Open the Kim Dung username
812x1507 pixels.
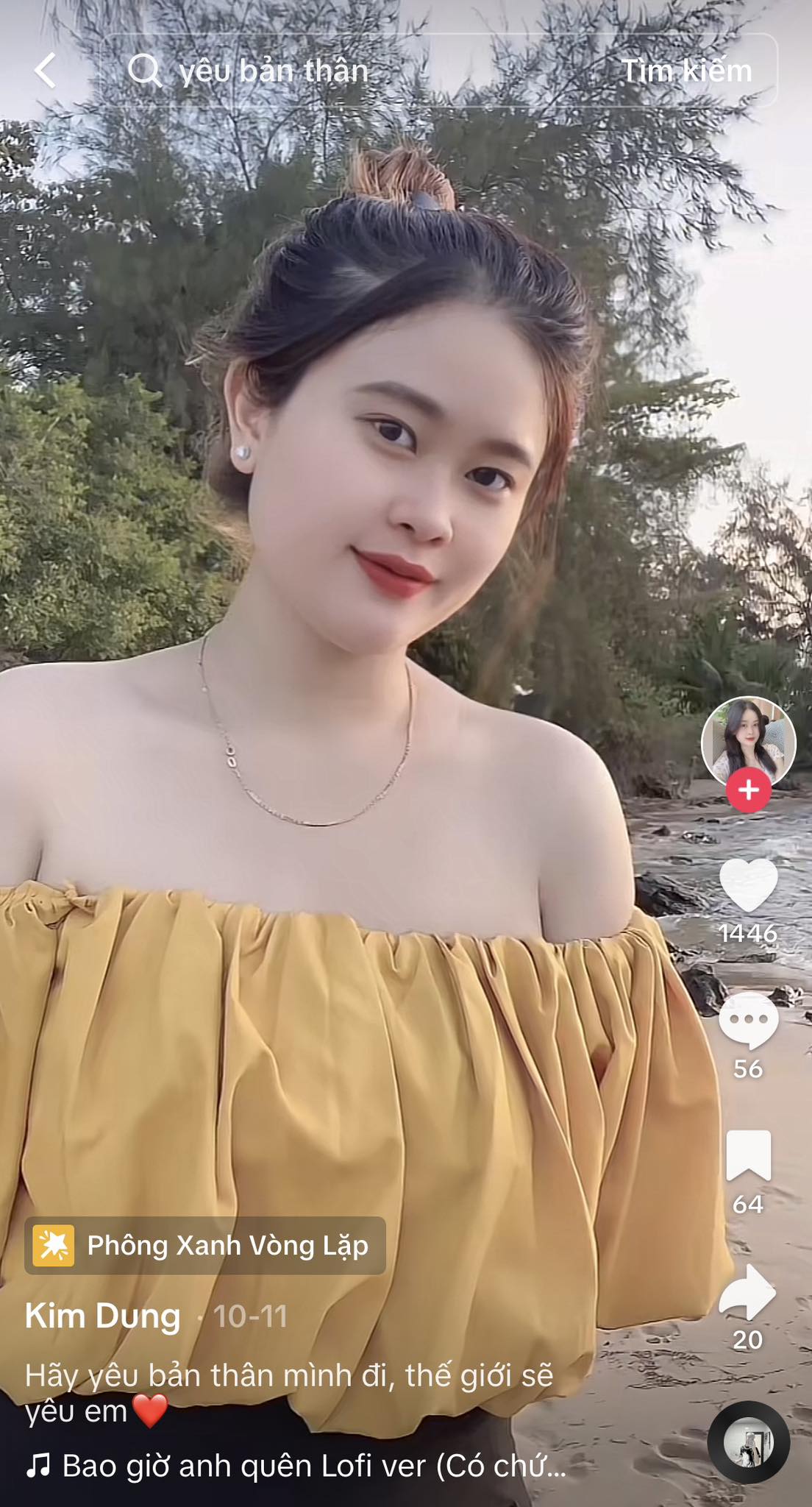pyautogui.click(x=103, y=1316)
